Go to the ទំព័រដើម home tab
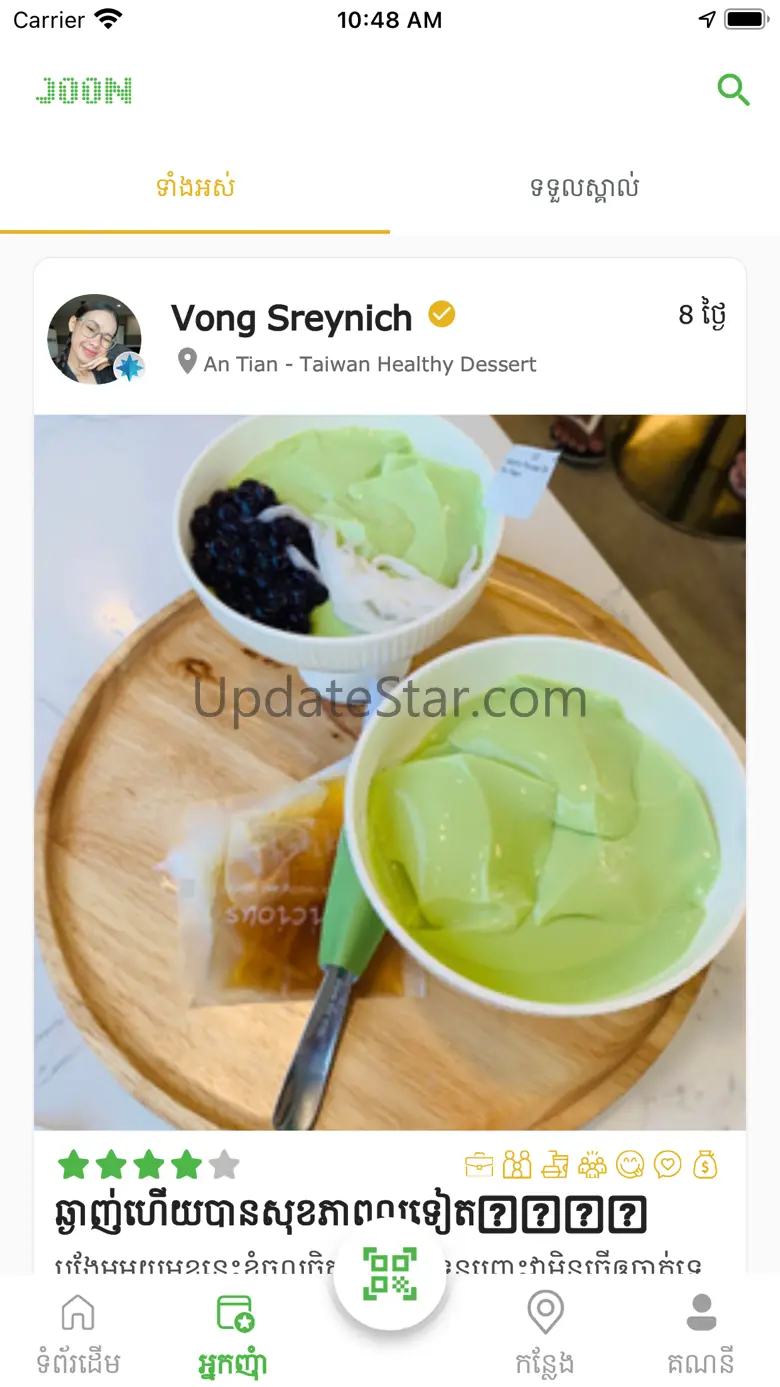Viewport: 780px width, 1387px height. (78, 1332)
